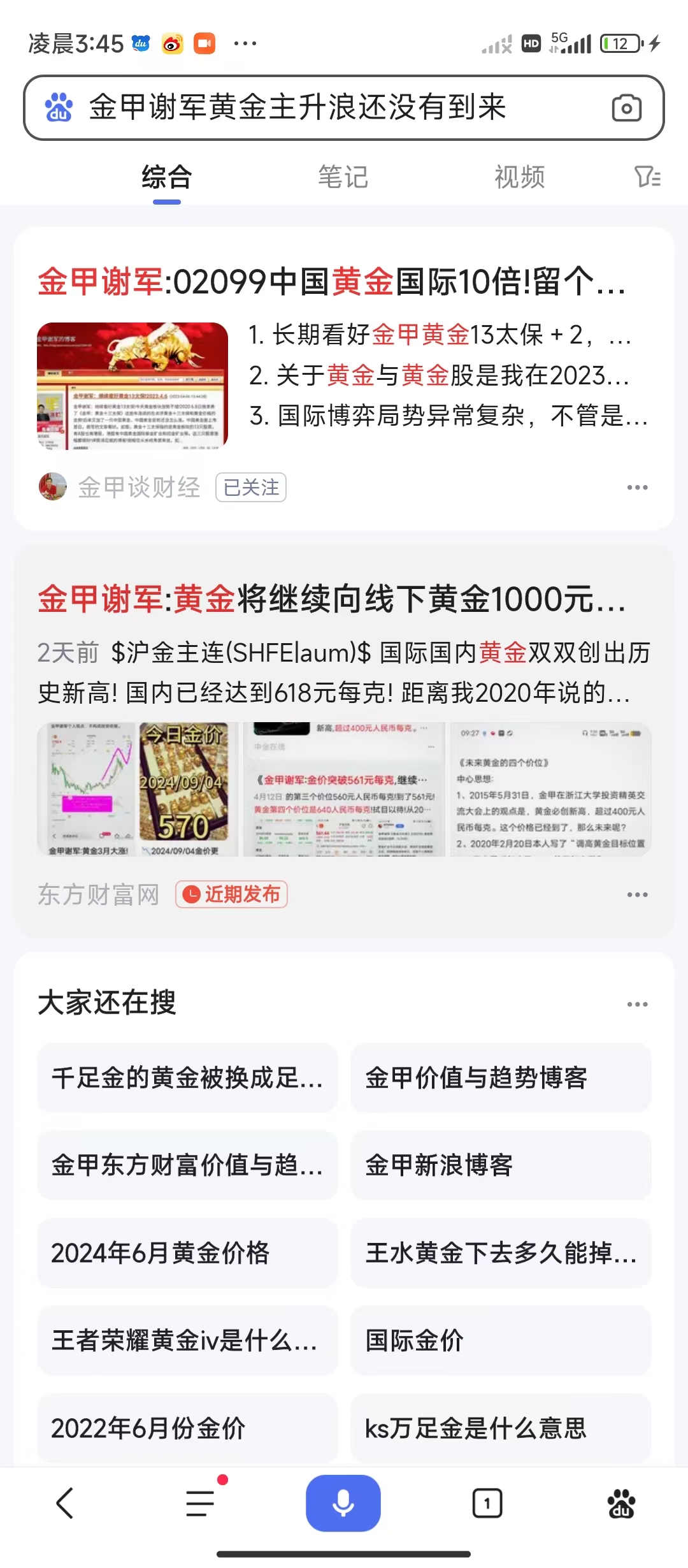The image size is (688, 1568).
Task: Open the tabs switcher showing 1
Action: (487, 1504)
